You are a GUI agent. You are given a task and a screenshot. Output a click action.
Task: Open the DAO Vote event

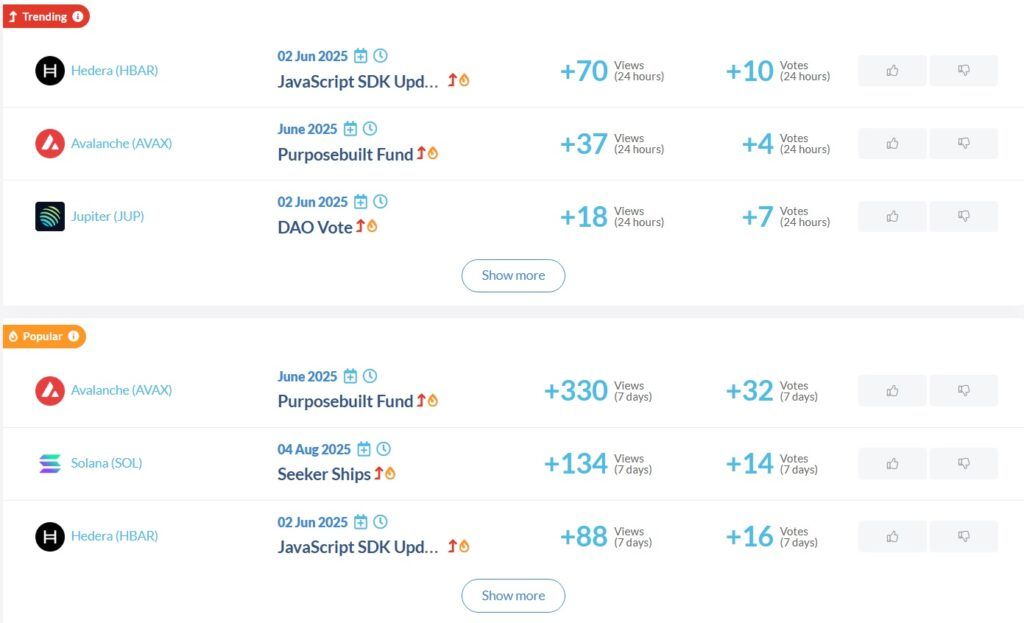click(315, 227)
